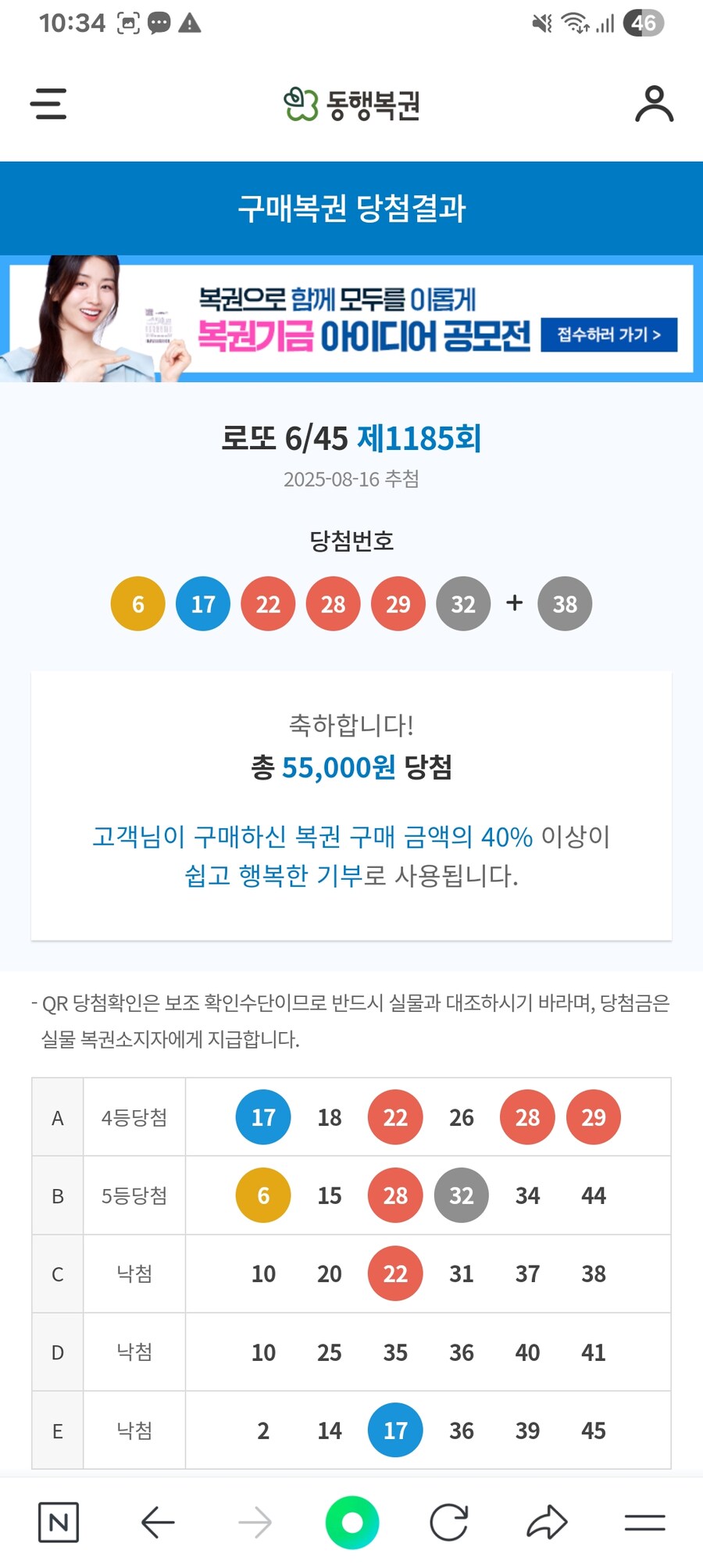Image resolution: width=703 pixels, height=1568 pixels.
Task: Tap the battery indicator showing 46
Action: pyautogui.click(x=644, y=23)
